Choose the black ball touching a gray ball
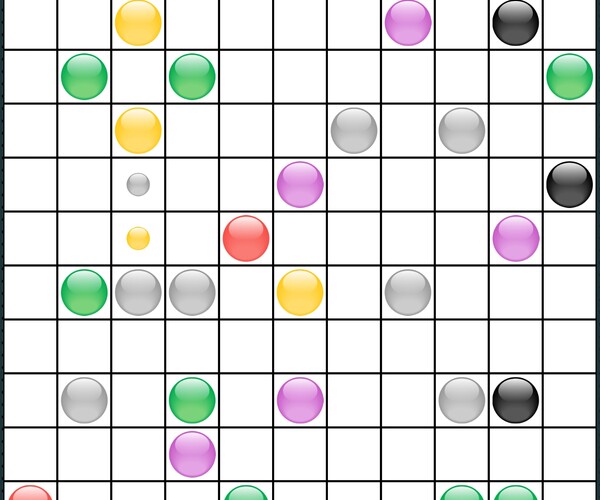Image resolution: width=600 pixels, height=500 pixels. (516, 400)
